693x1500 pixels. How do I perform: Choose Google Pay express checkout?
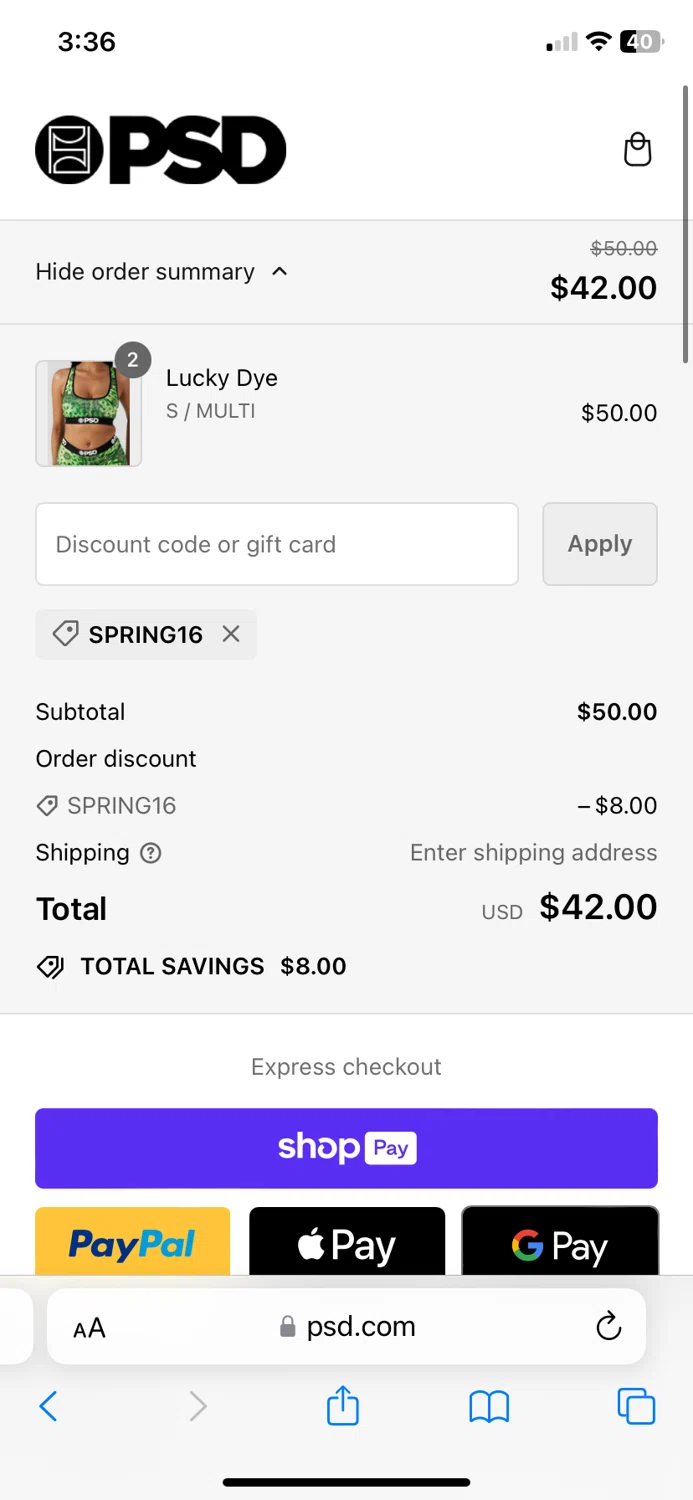point(559,1243)
